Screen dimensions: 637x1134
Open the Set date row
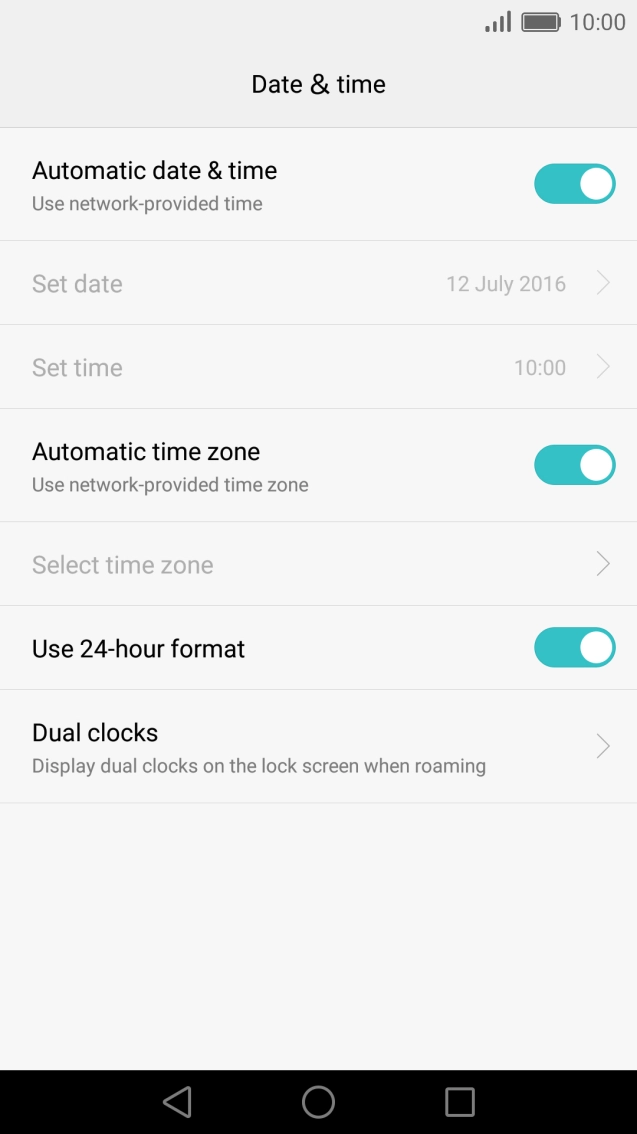click(318, 283)
